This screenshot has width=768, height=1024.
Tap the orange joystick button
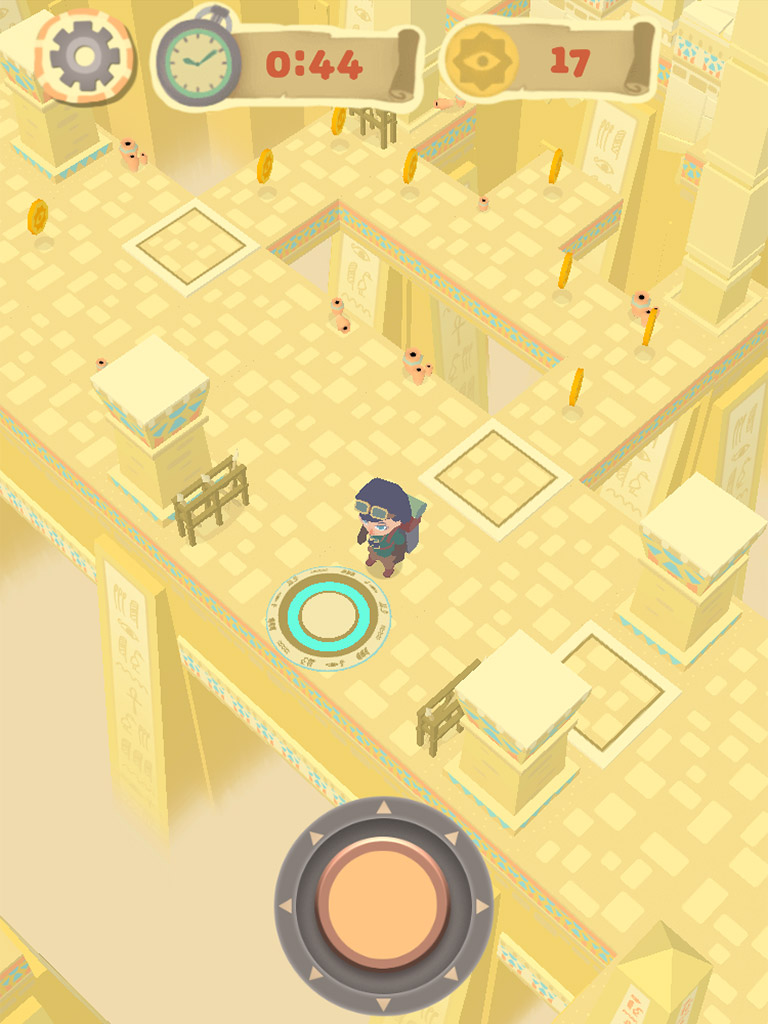[384, 903]
